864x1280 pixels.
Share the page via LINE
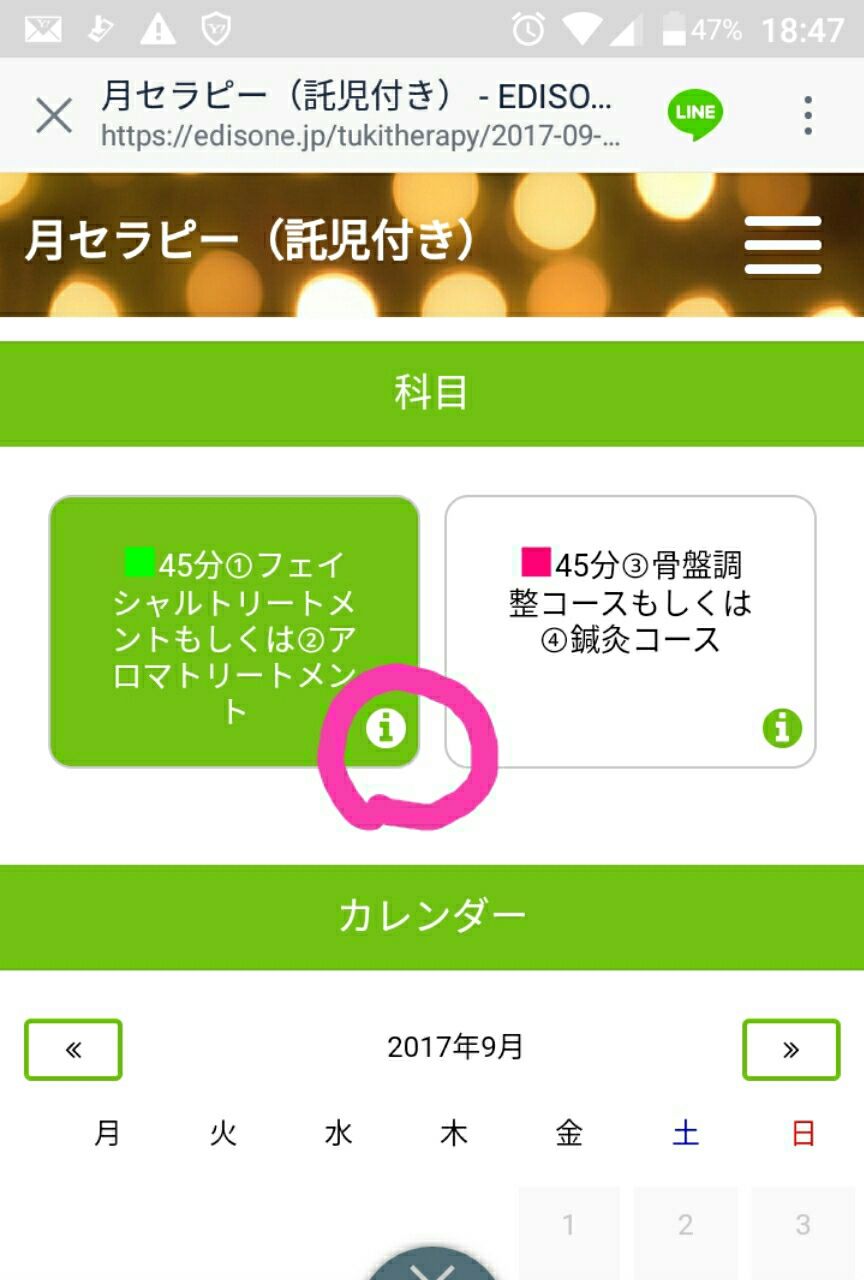695,115
